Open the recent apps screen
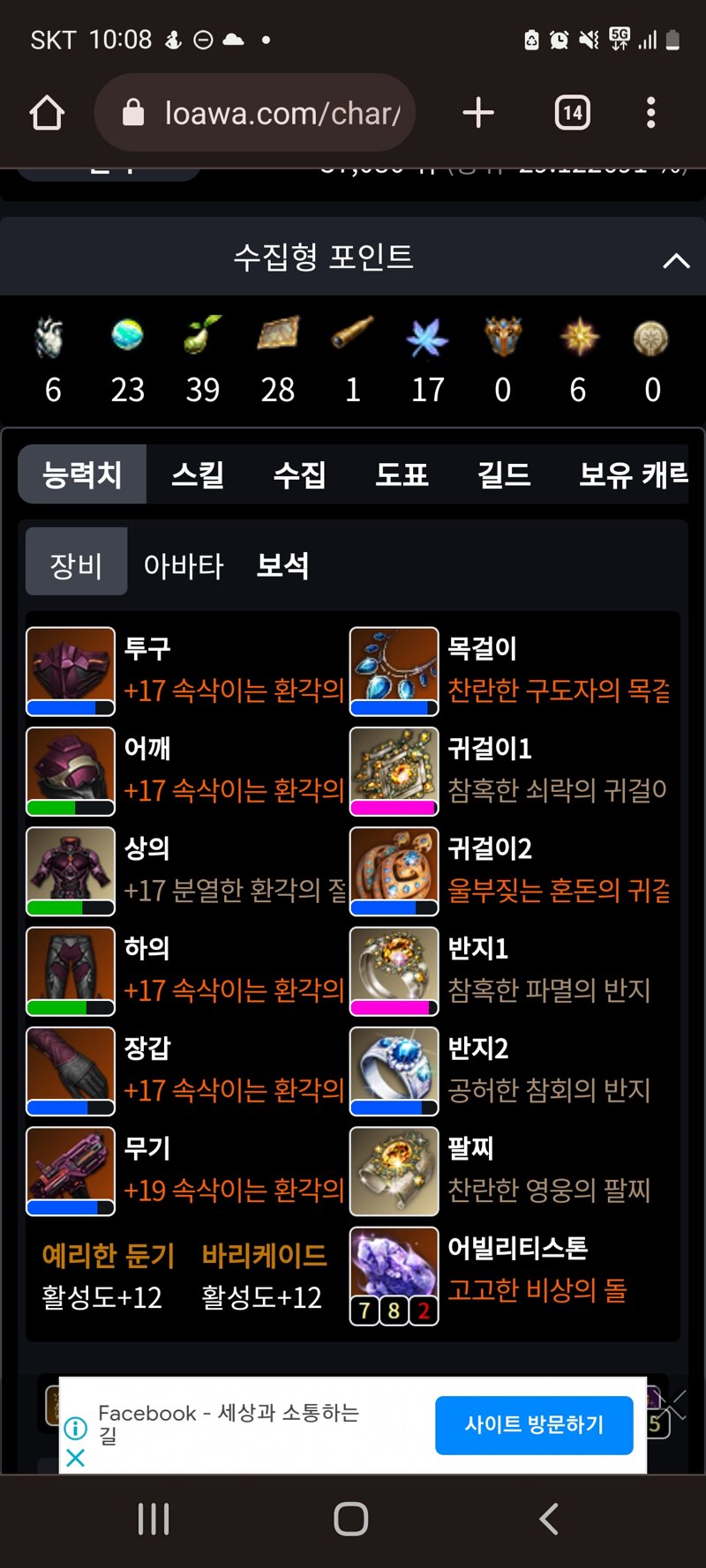The width and height of the screenshot is (706, 1568). [x=154, y=1519]
